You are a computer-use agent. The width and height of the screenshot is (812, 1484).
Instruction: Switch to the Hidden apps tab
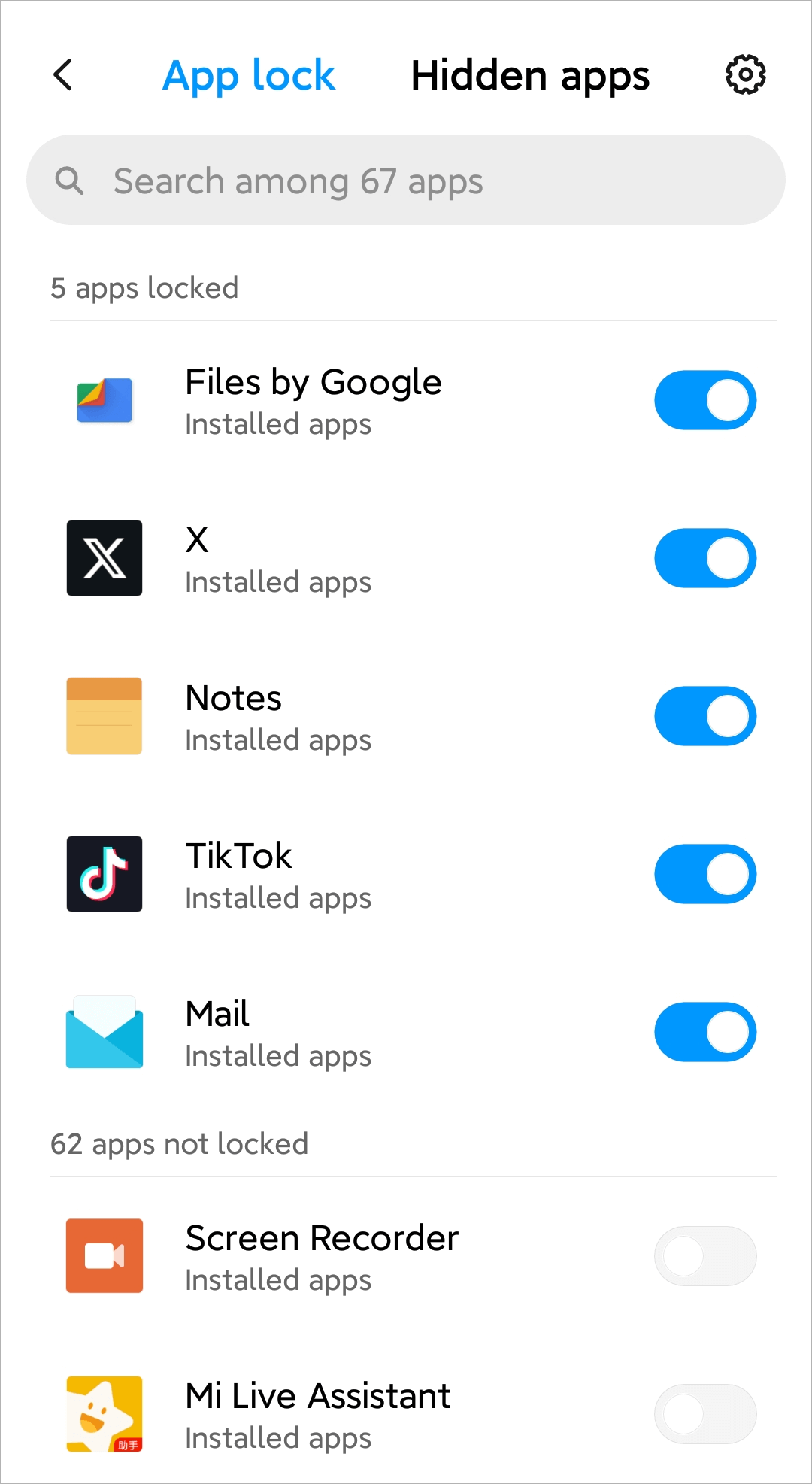(529, 75)
